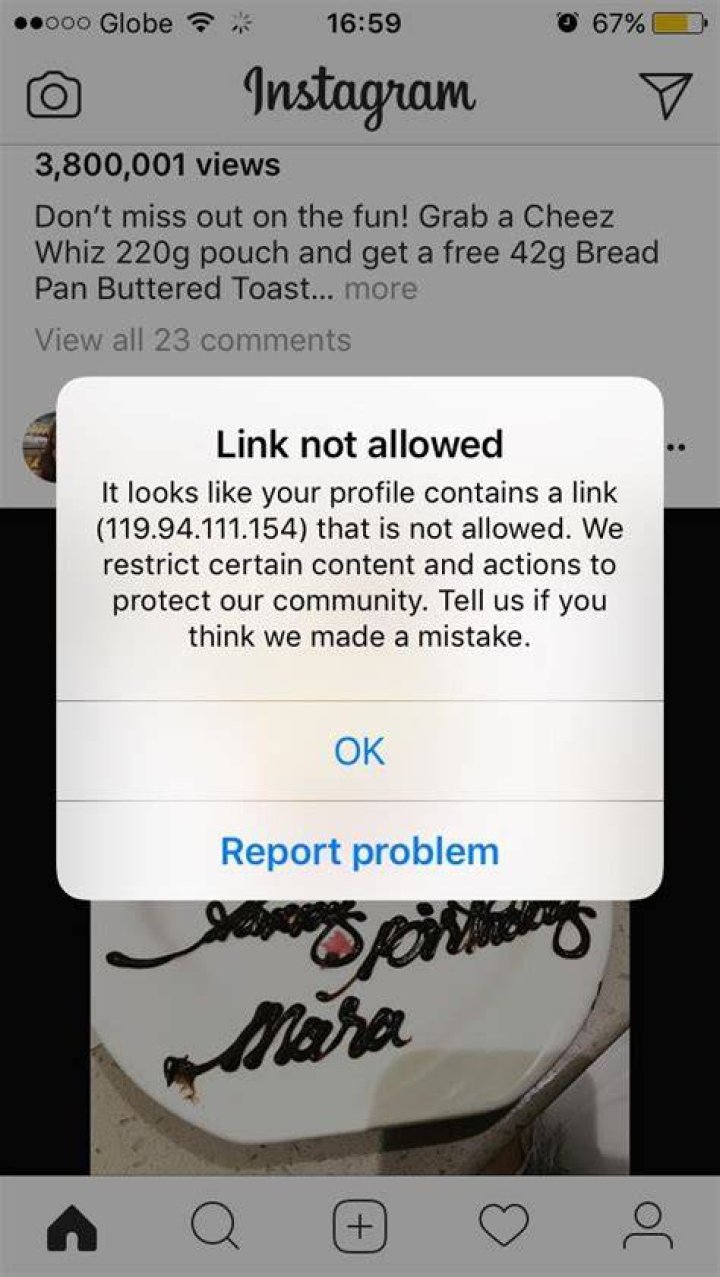View all 23 comments
Screen dimensions: 720x1277
click(193, 340)
